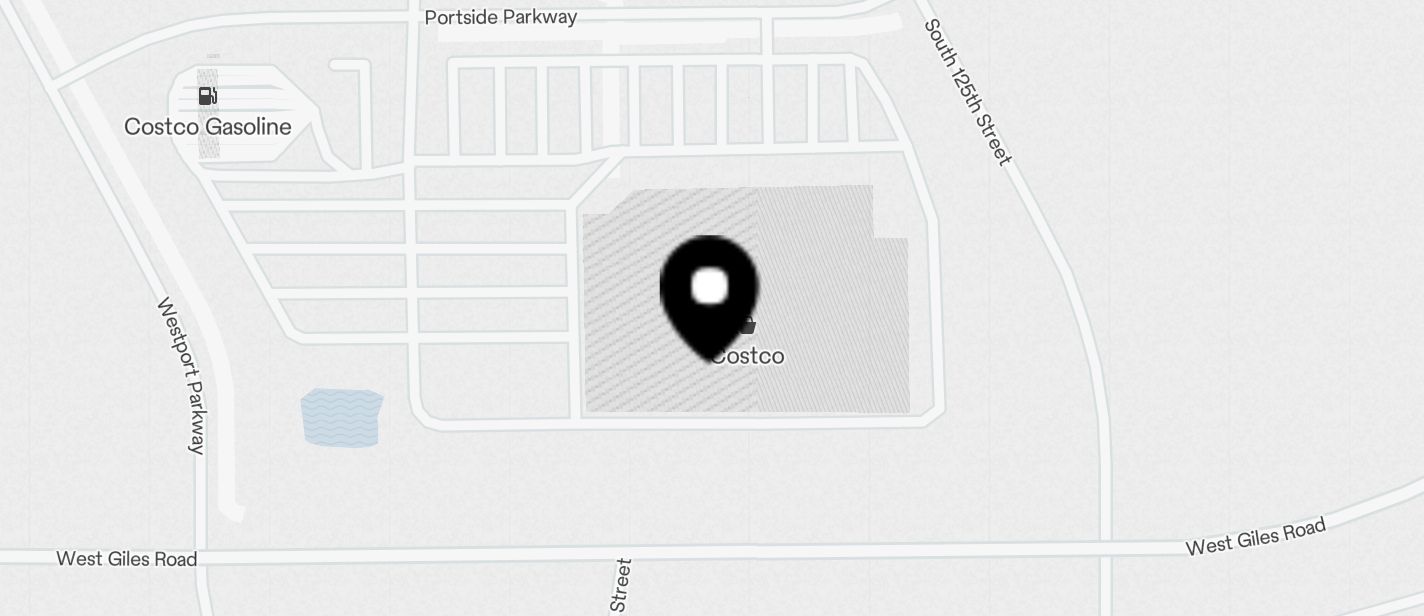Select the Costco Gasoline fuel station marker
Screen dimensions: 1424x616
208,97
